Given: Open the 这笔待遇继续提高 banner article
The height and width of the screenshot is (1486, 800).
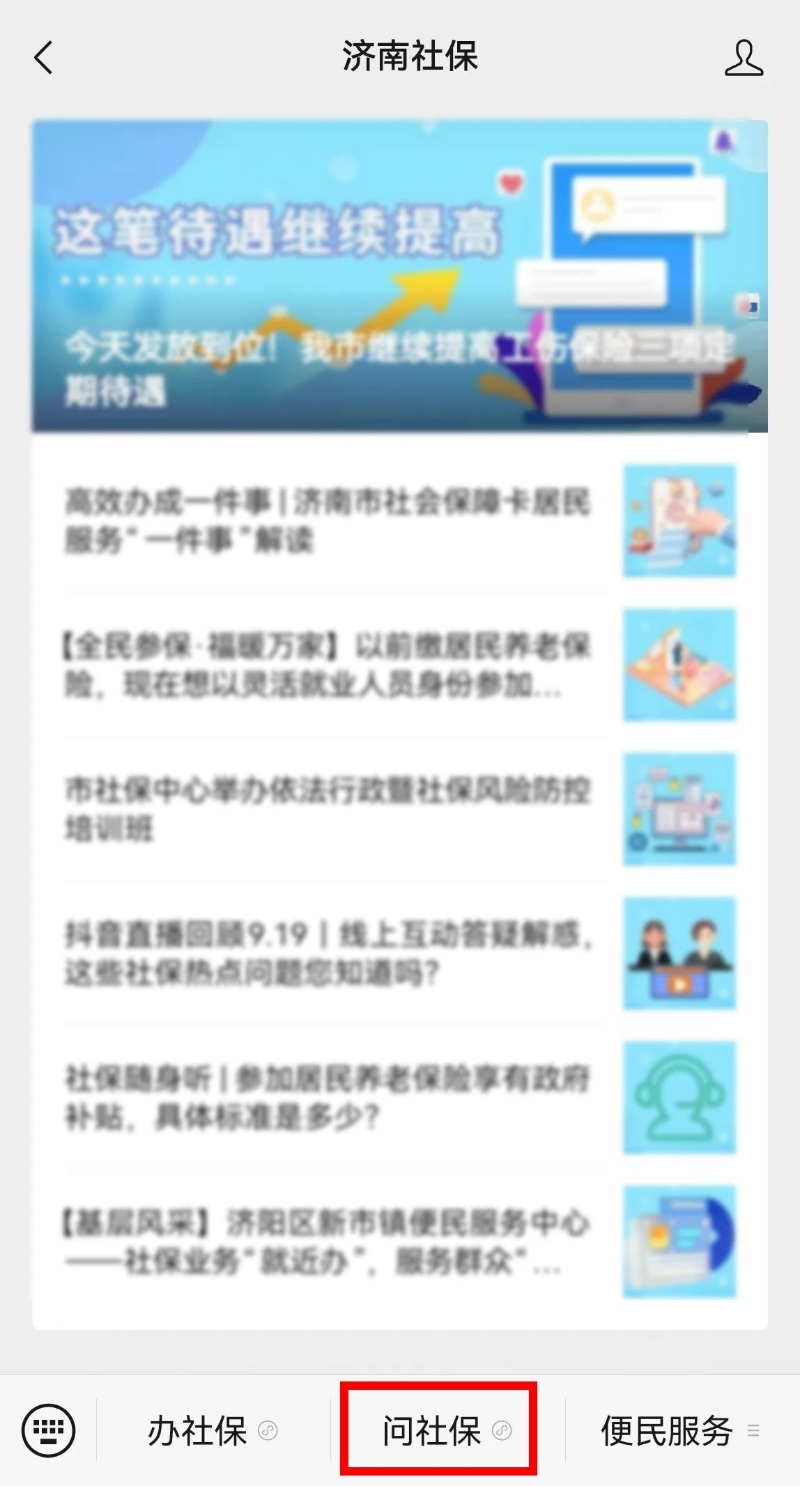Looking at the screenshot, I should [x=400, y=276].
